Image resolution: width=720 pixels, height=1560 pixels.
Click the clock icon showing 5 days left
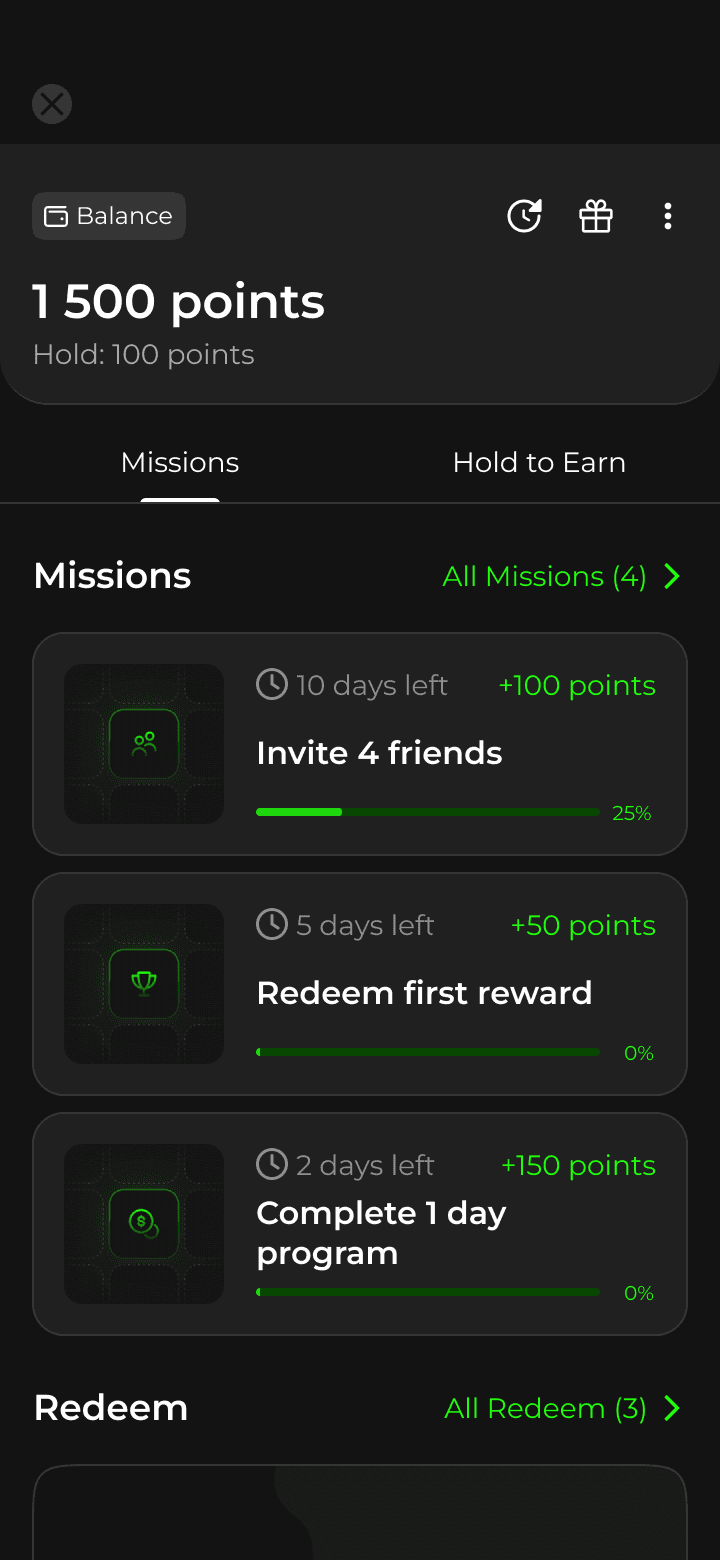tap(271, 924)
